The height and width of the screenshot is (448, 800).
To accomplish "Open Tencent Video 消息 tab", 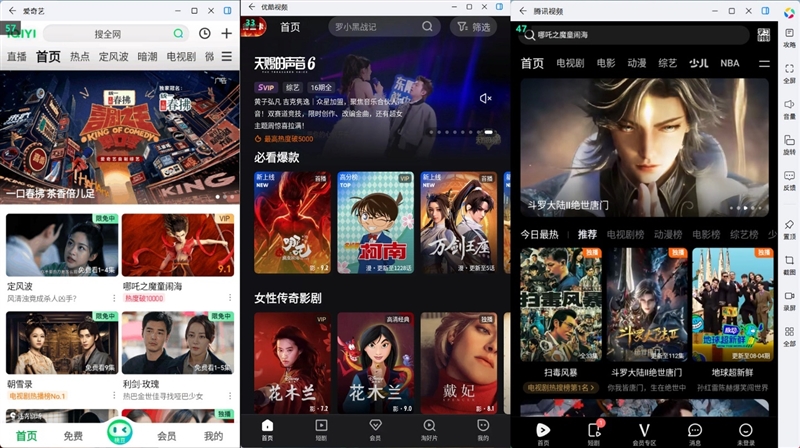I will [695, 433].
